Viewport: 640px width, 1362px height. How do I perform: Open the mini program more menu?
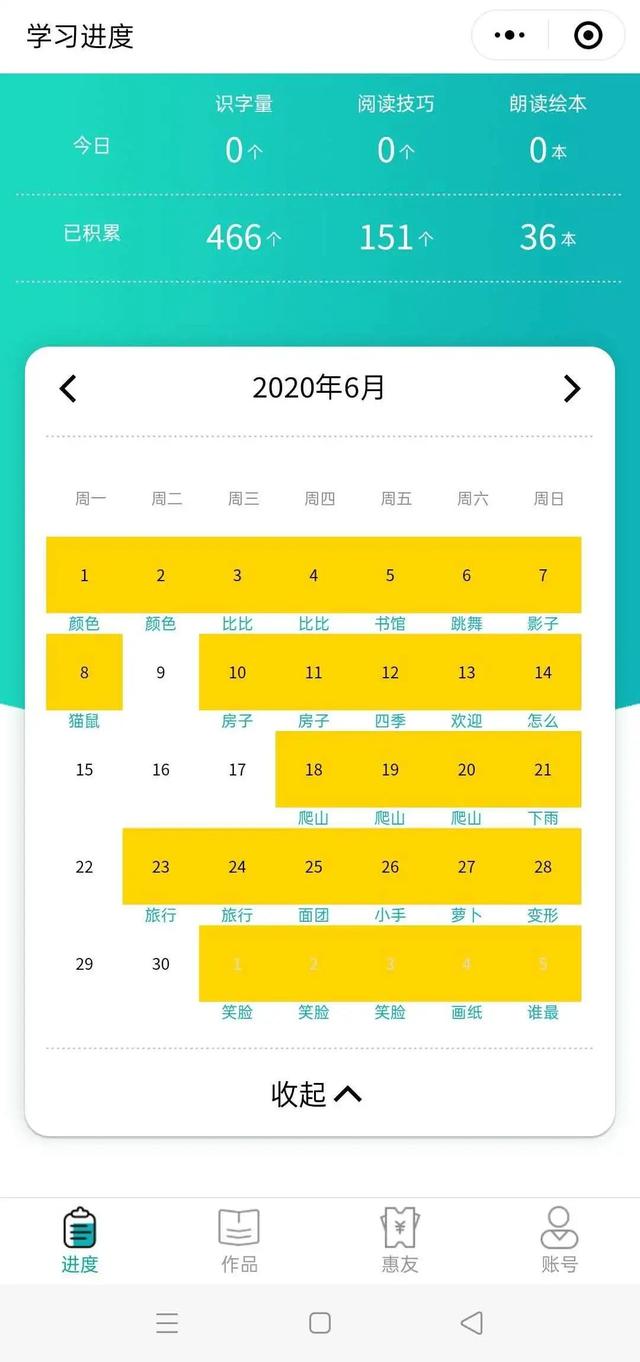[x=510, y=36]
